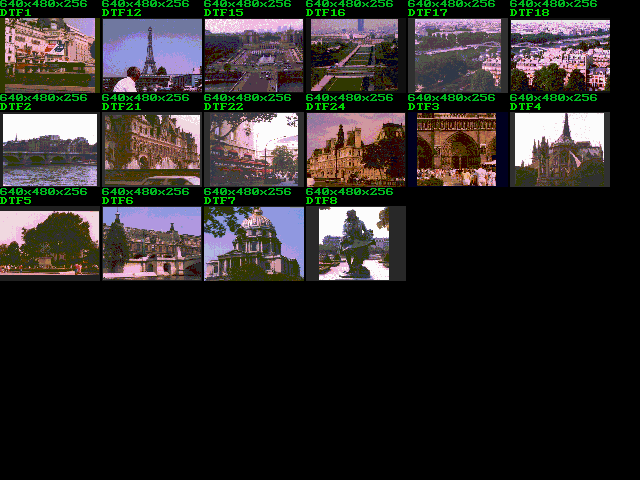Open image DTF6

click(x=152, y=243)
